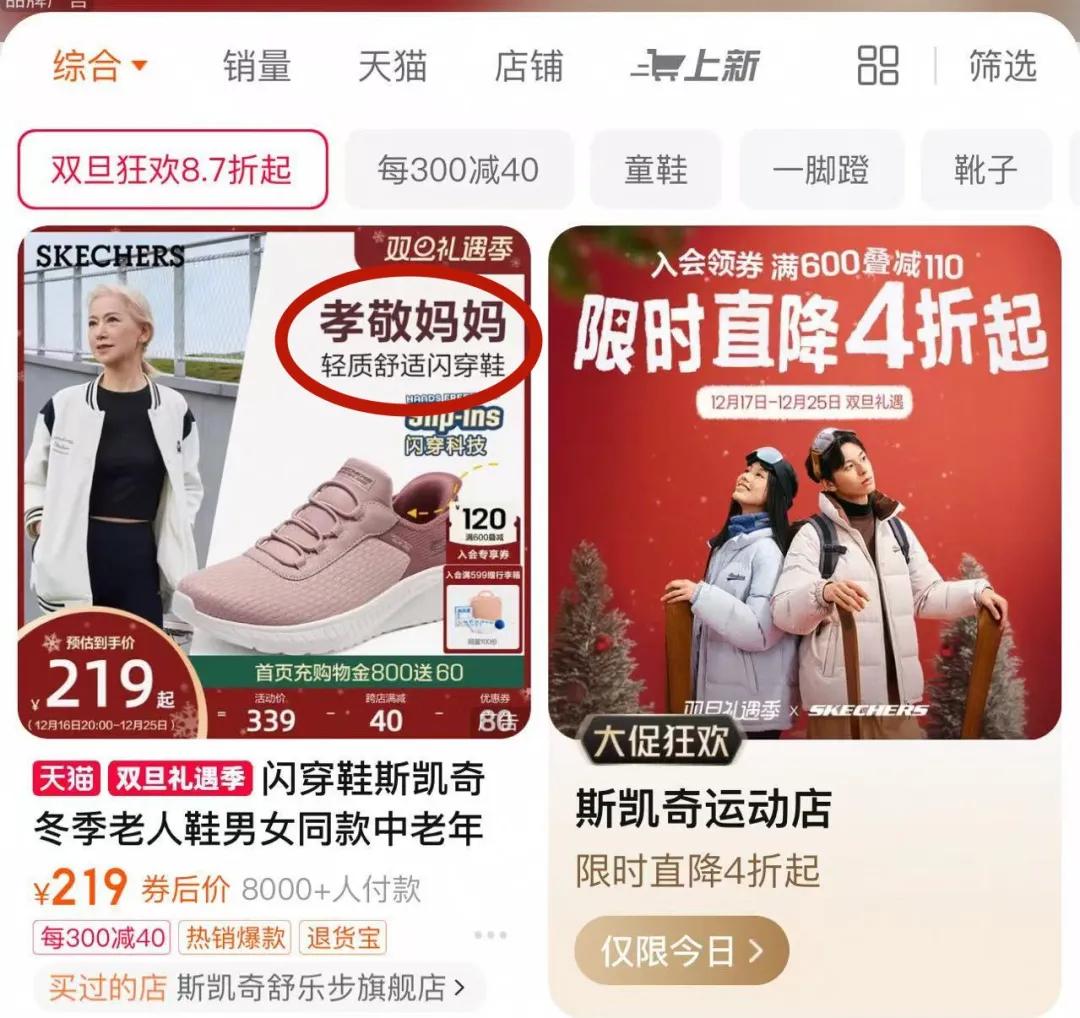Switch to the 天猫 tab
Image resolution: width=1080 pixels, height=1018 pixels.
click(x=392, y=67)
